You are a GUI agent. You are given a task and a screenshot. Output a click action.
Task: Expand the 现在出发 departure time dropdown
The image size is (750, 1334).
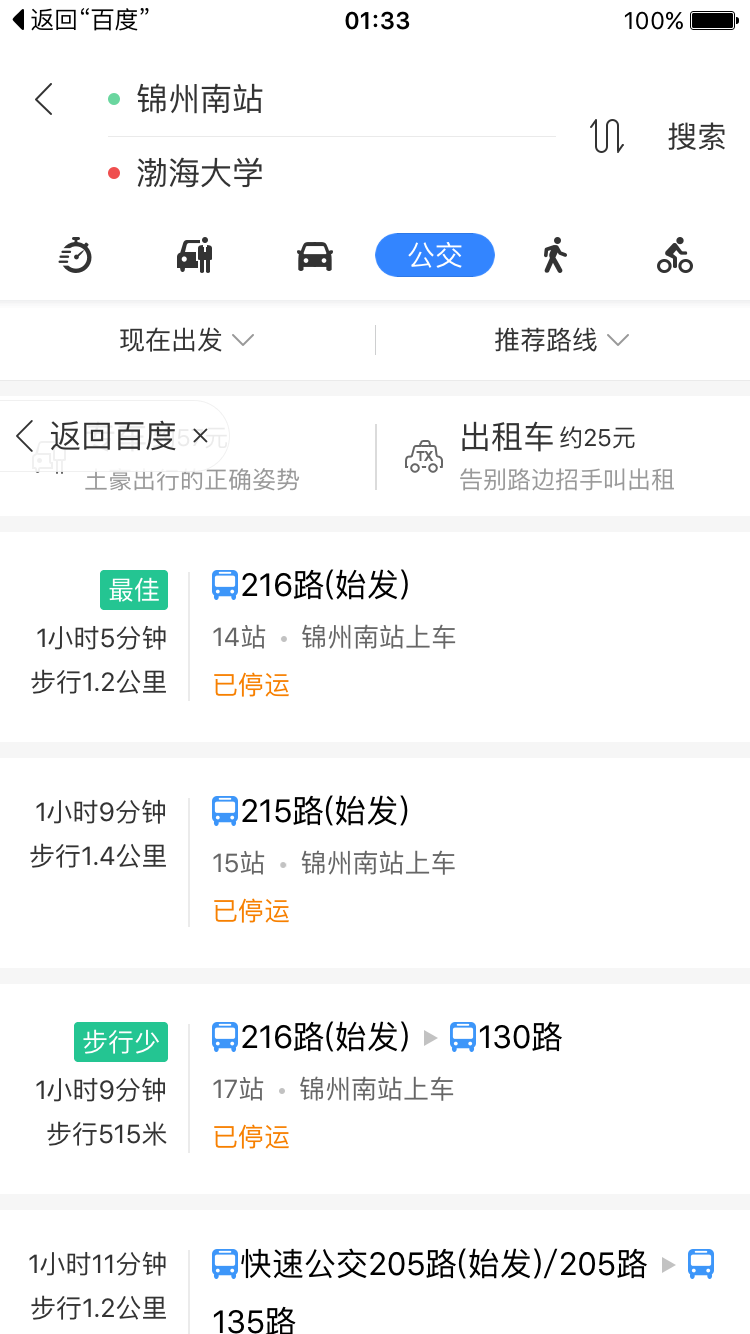tap(187, 340)
